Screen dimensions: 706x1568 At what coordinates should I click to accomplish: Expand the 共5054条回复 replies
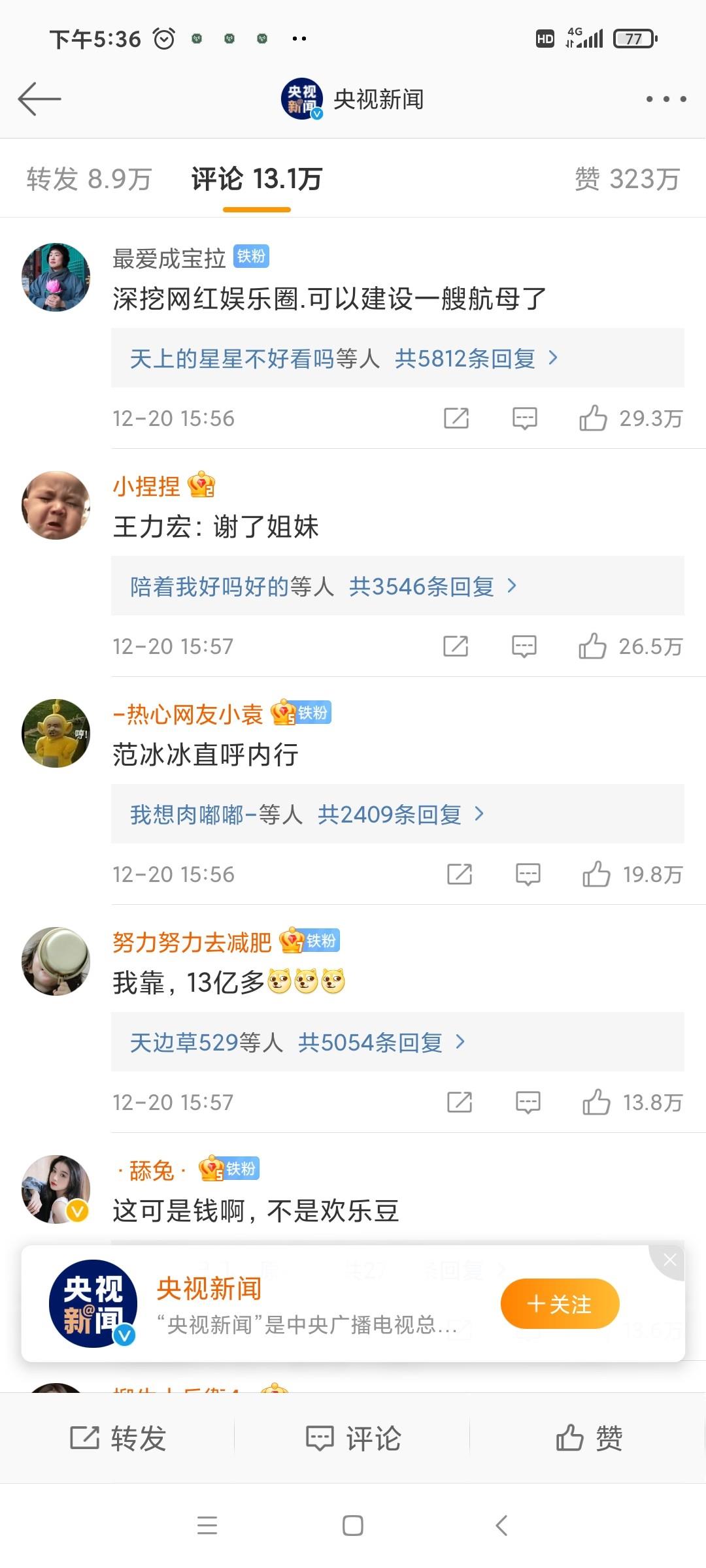371,1042
